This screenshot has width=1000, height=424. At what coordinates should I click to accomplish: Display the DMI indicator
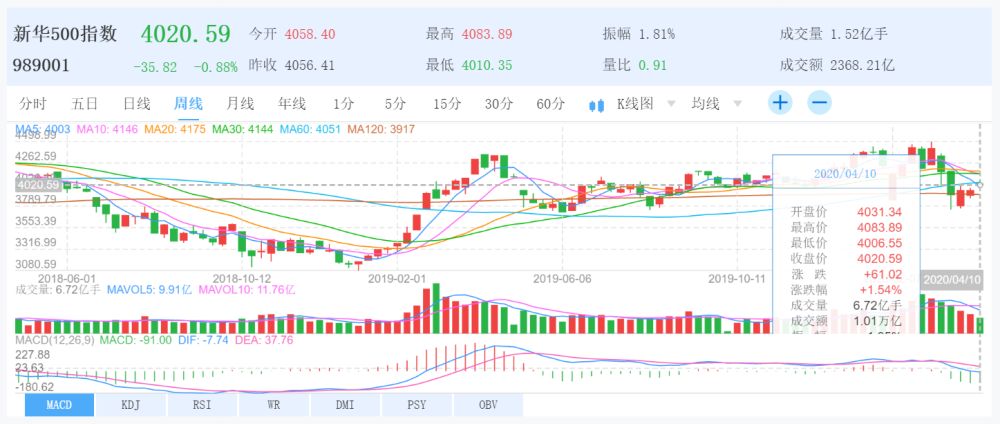346,405
